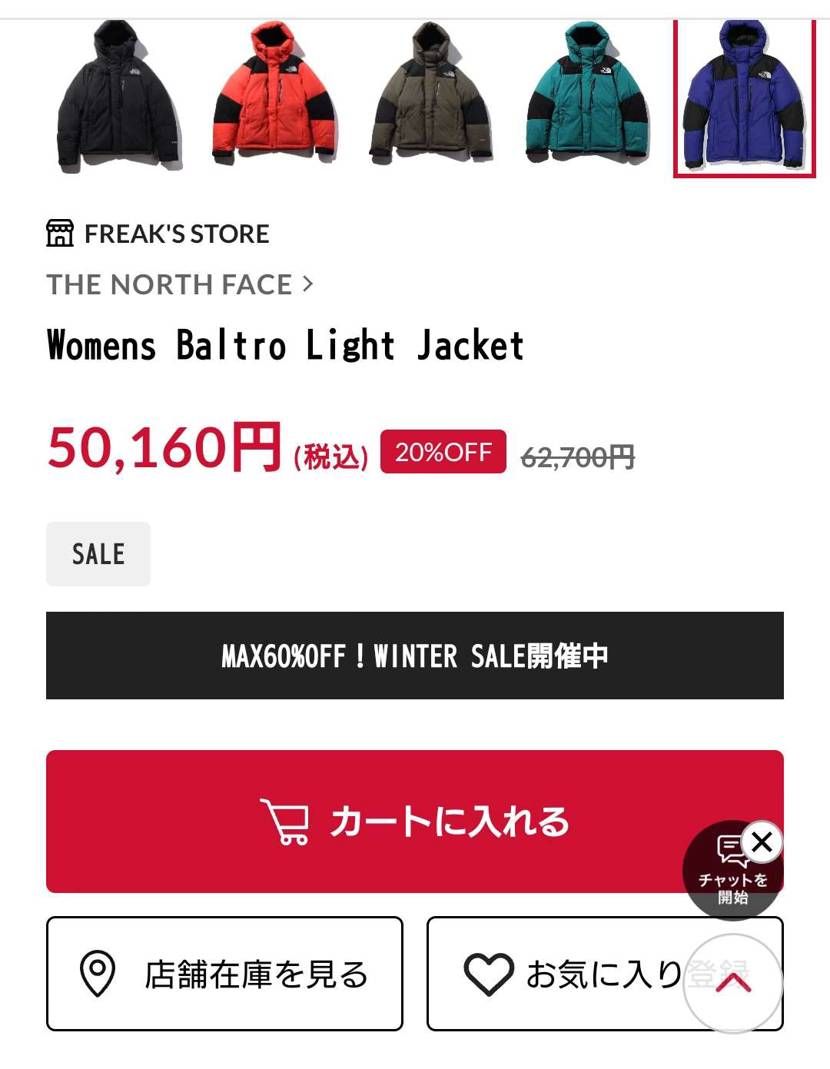Check store stock via 店舗在庫を見る
The image size is (830, 1069).
click(x=225, y=973)
